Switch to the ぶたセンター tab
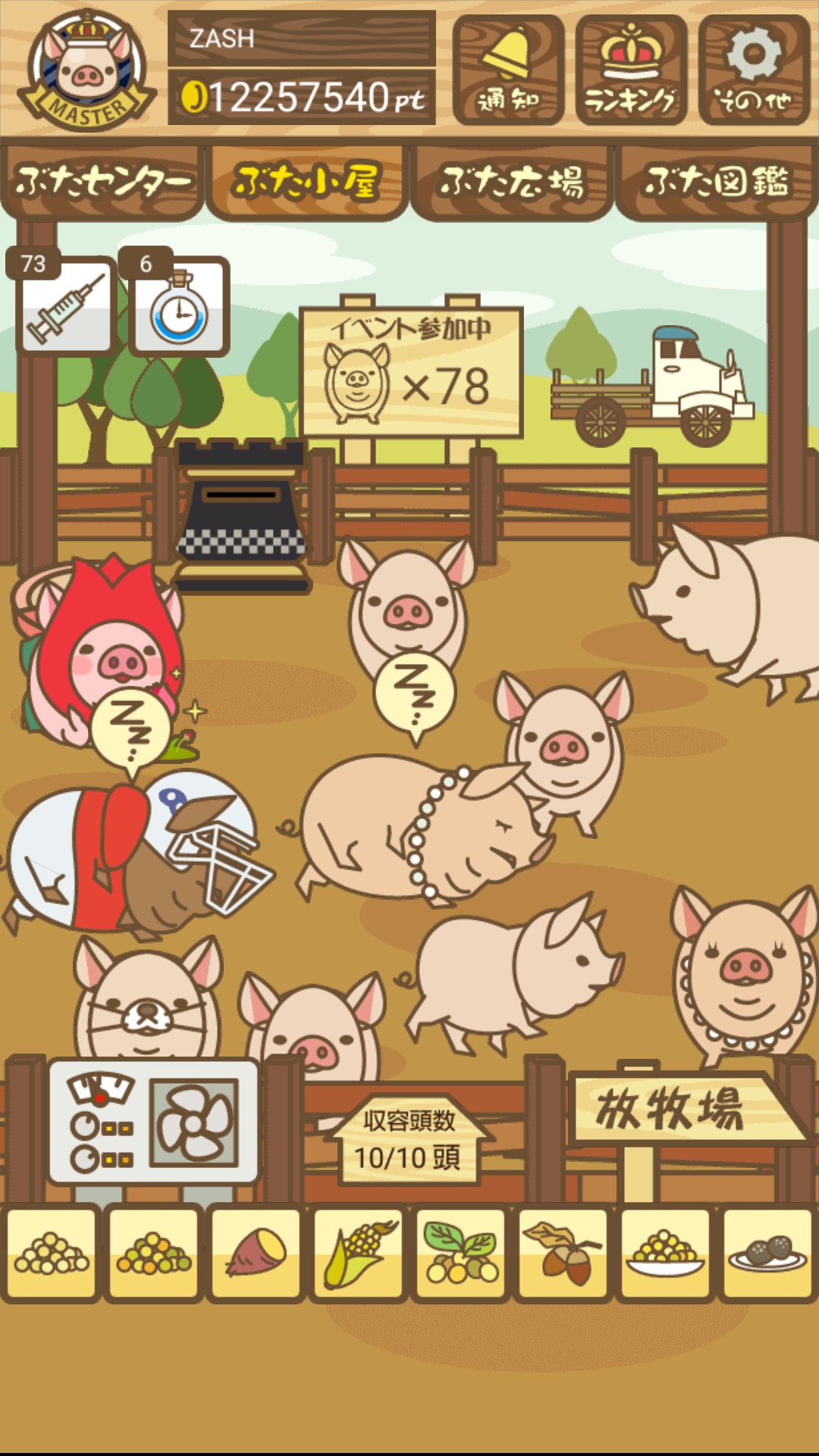The height and width of the screenshot is (1456, 819). pos(102,182)
